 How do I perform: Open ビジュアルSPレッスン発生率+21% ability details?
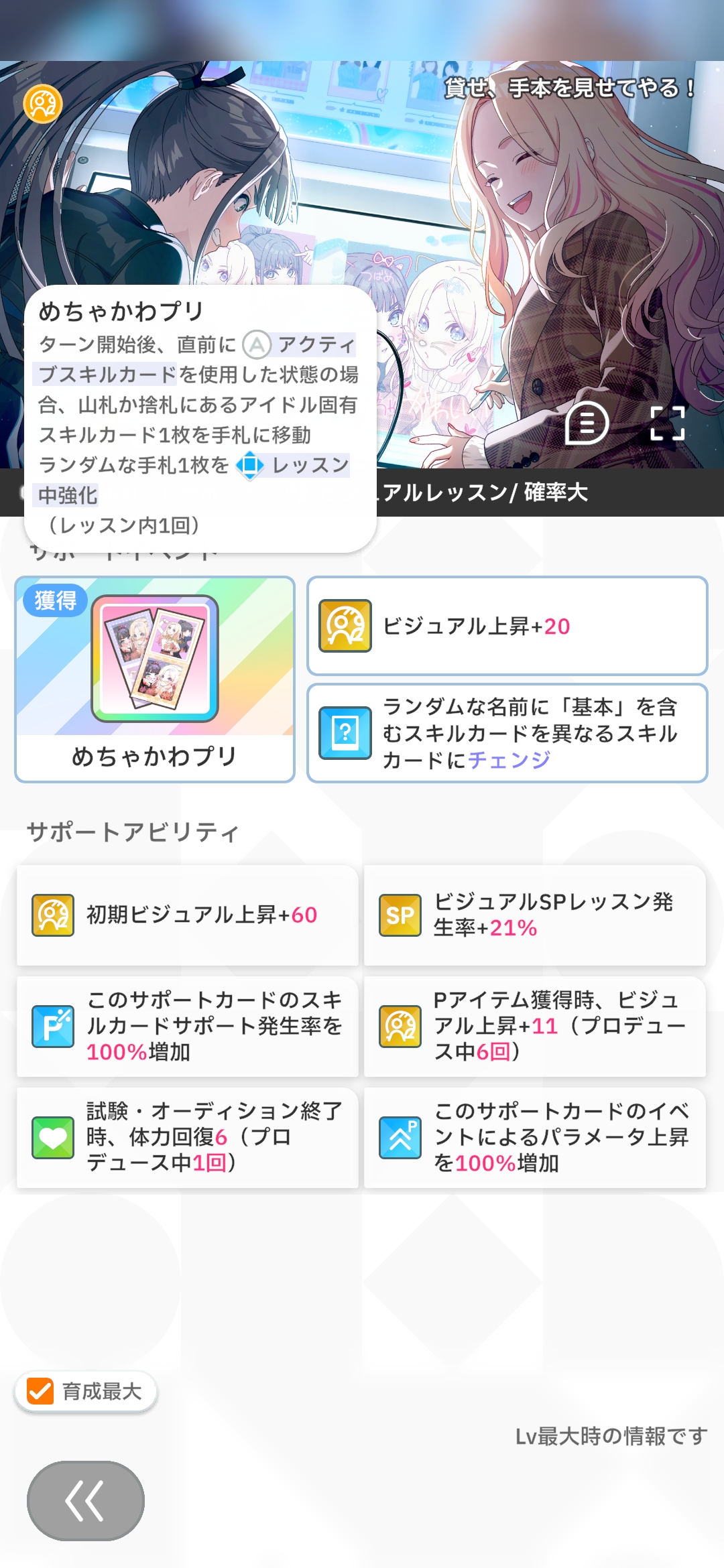pos(535,915)
